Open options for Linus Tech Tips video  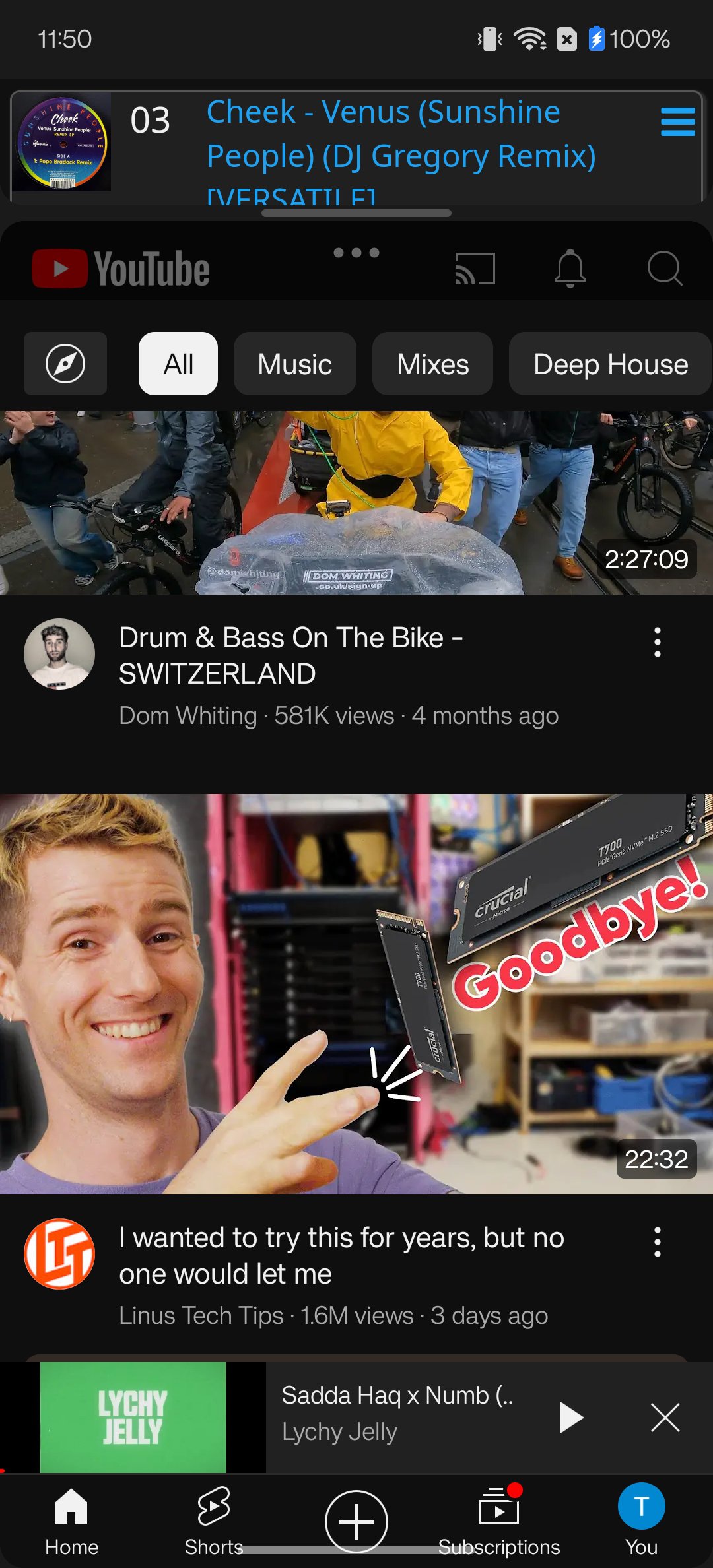tap(657, 1242)
